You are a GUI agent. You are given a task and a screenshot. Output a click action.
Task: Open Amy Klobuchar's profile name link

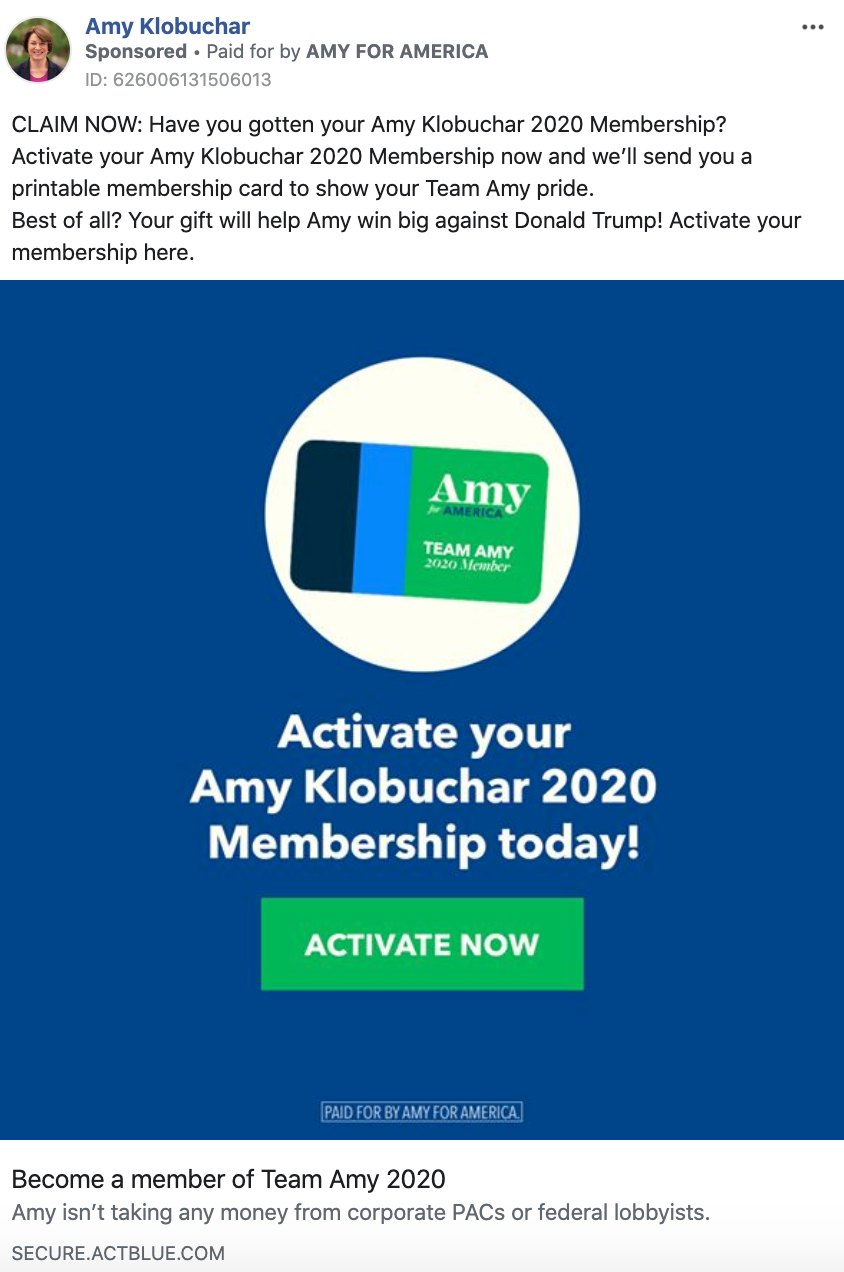coord(168,26)
